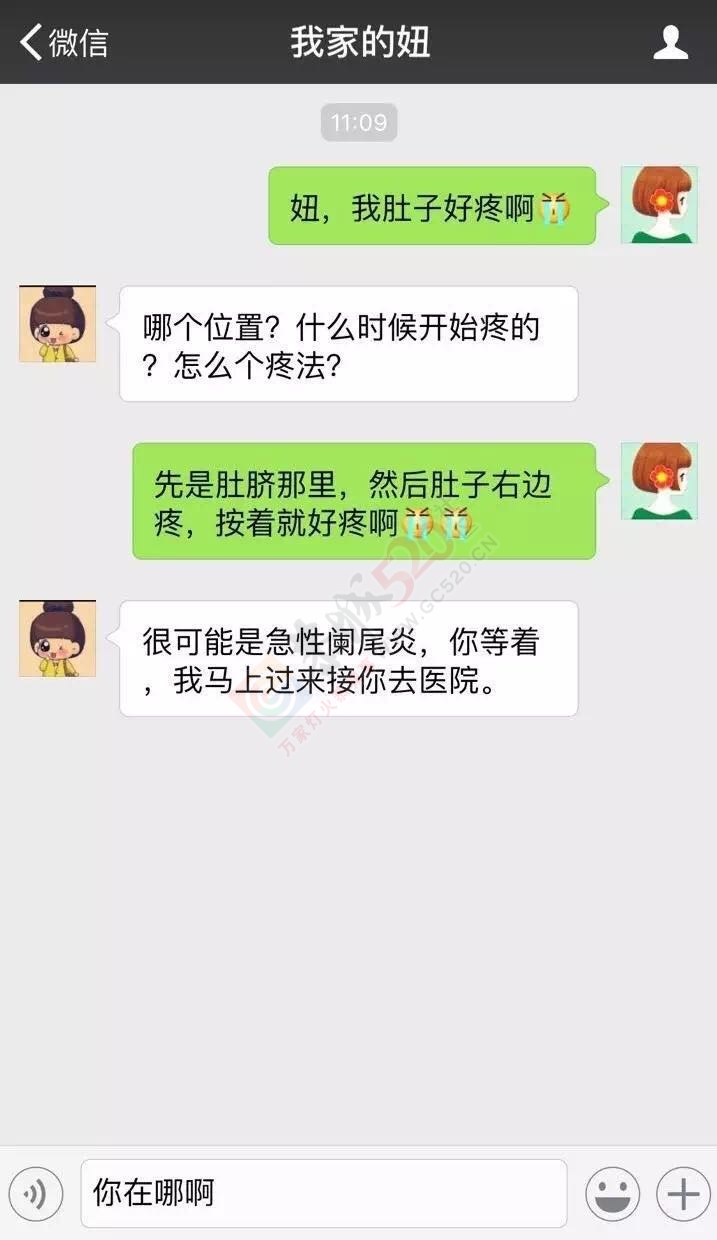Open the plus attachments menu

pos(683,1193)
